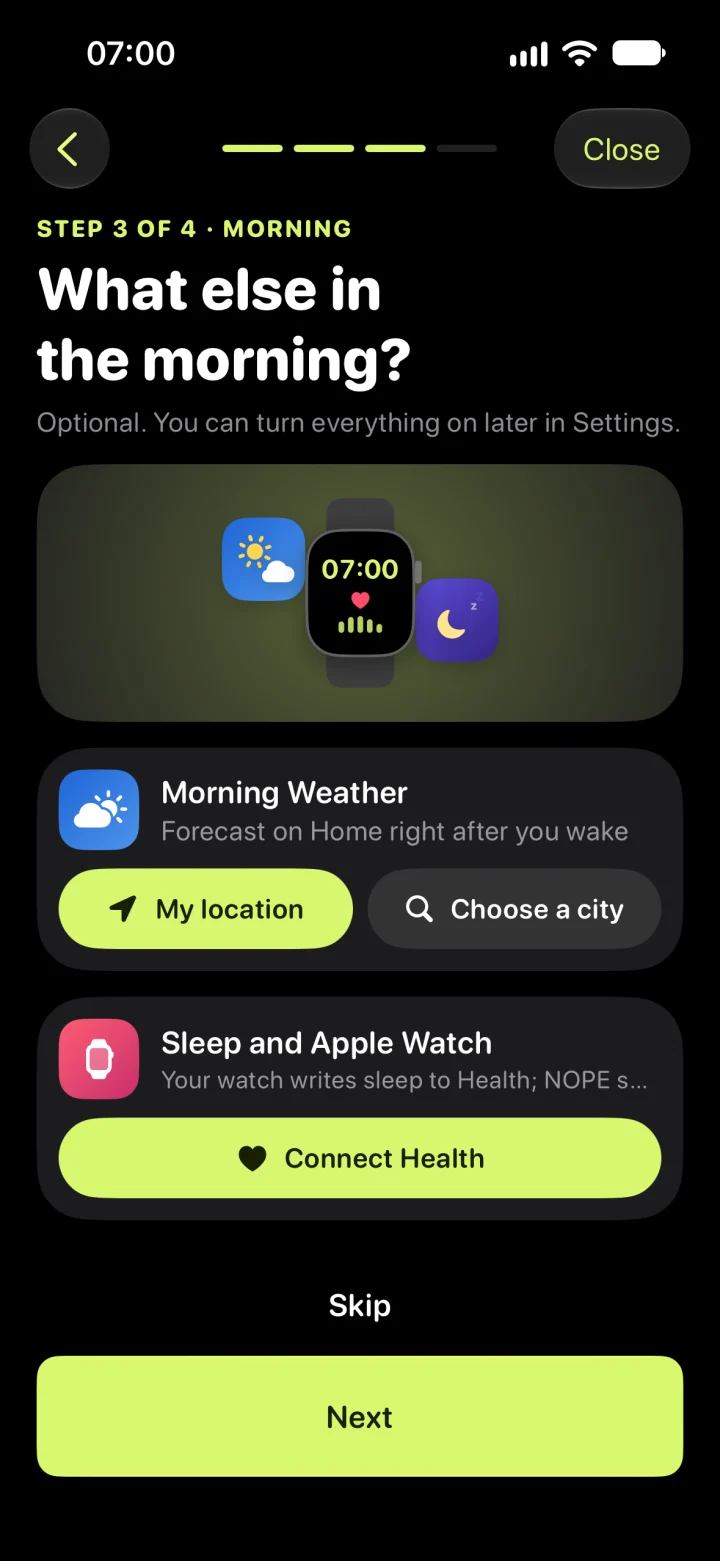Use My location for weather
This screenshot has height=1561, width=720.
tap(206, 909)
